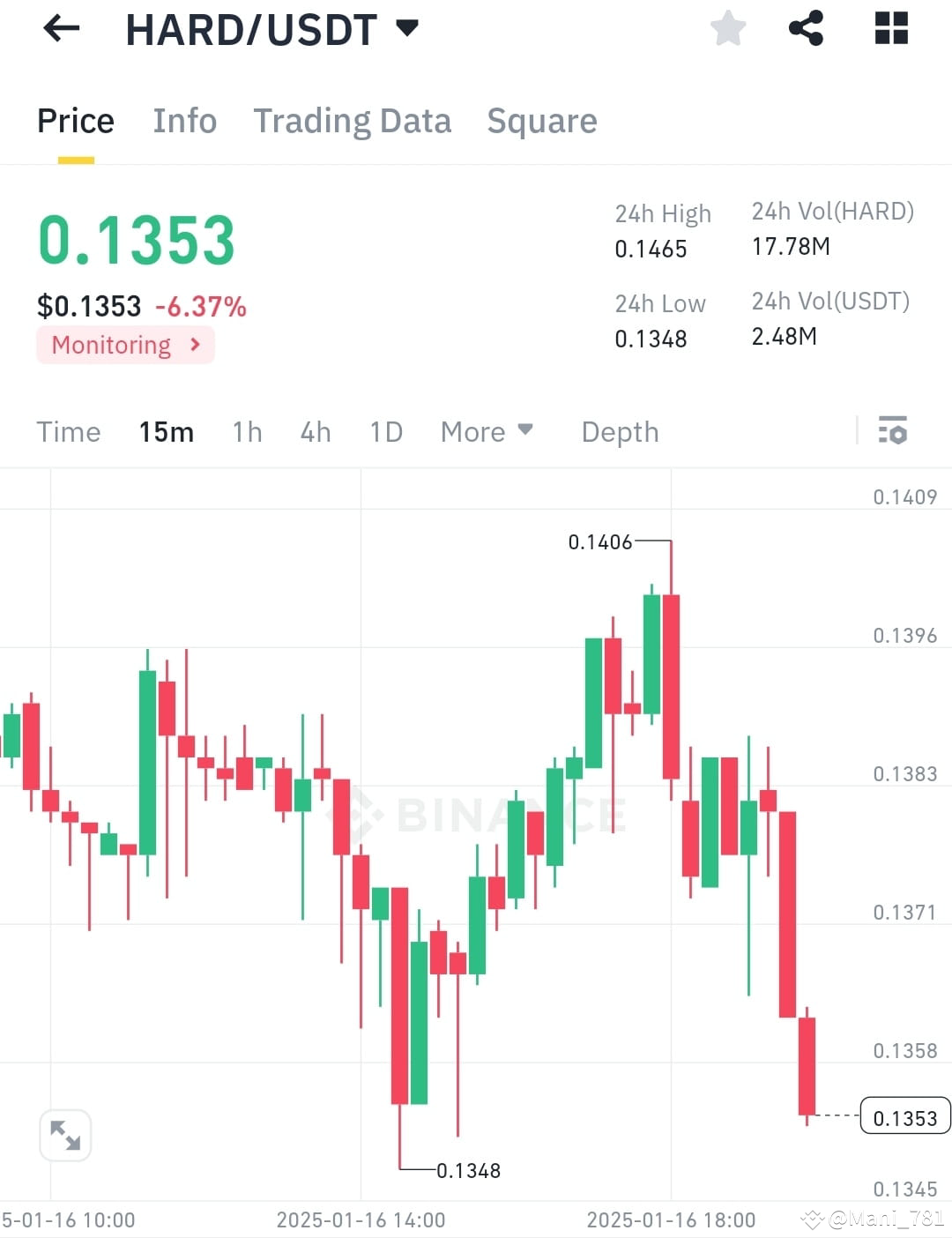Expand the chart to fullscreen mode

point(66,1136)
